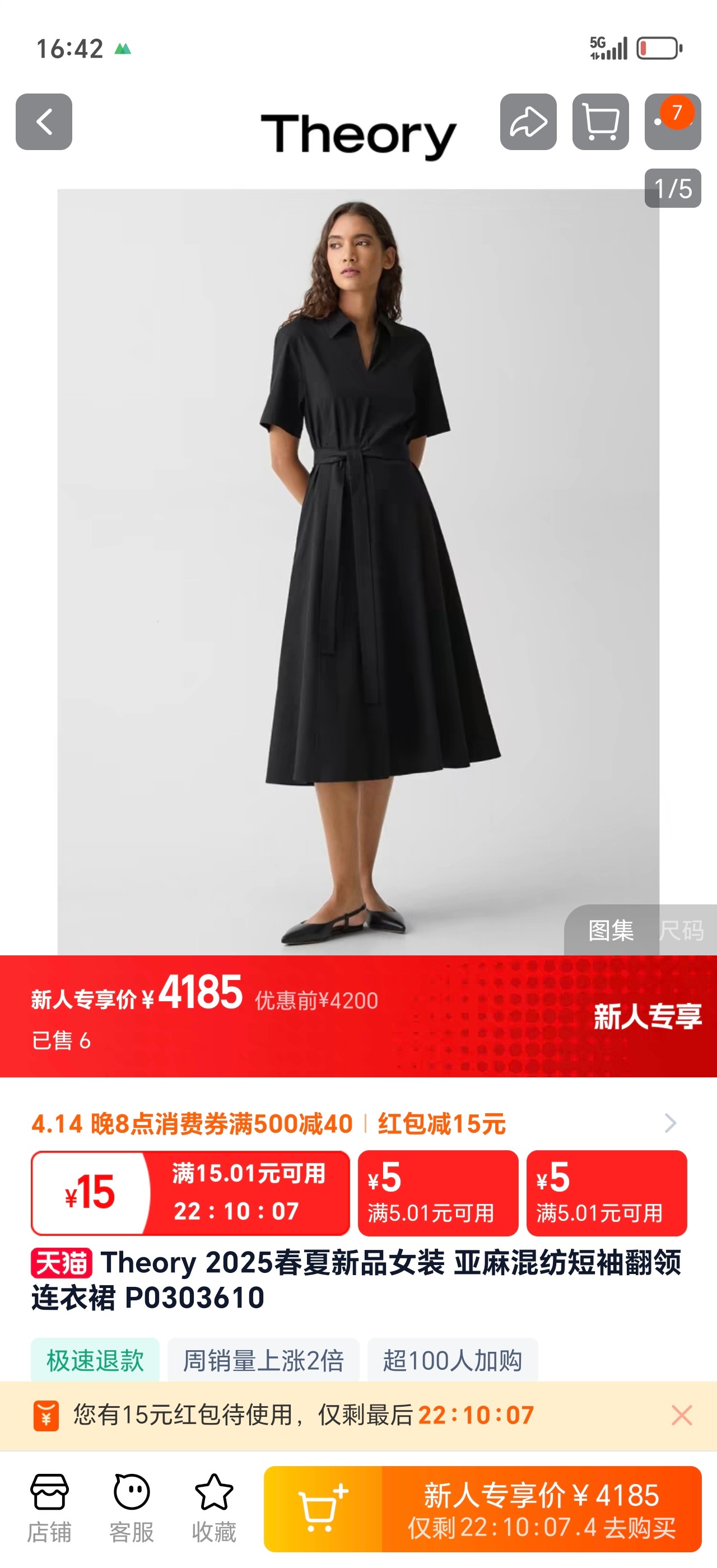This screenshot has width=717, height=1568.
Task: Add dress to cart via cart-plus button
Action: pyautogui.click(x=323, y=1509)
